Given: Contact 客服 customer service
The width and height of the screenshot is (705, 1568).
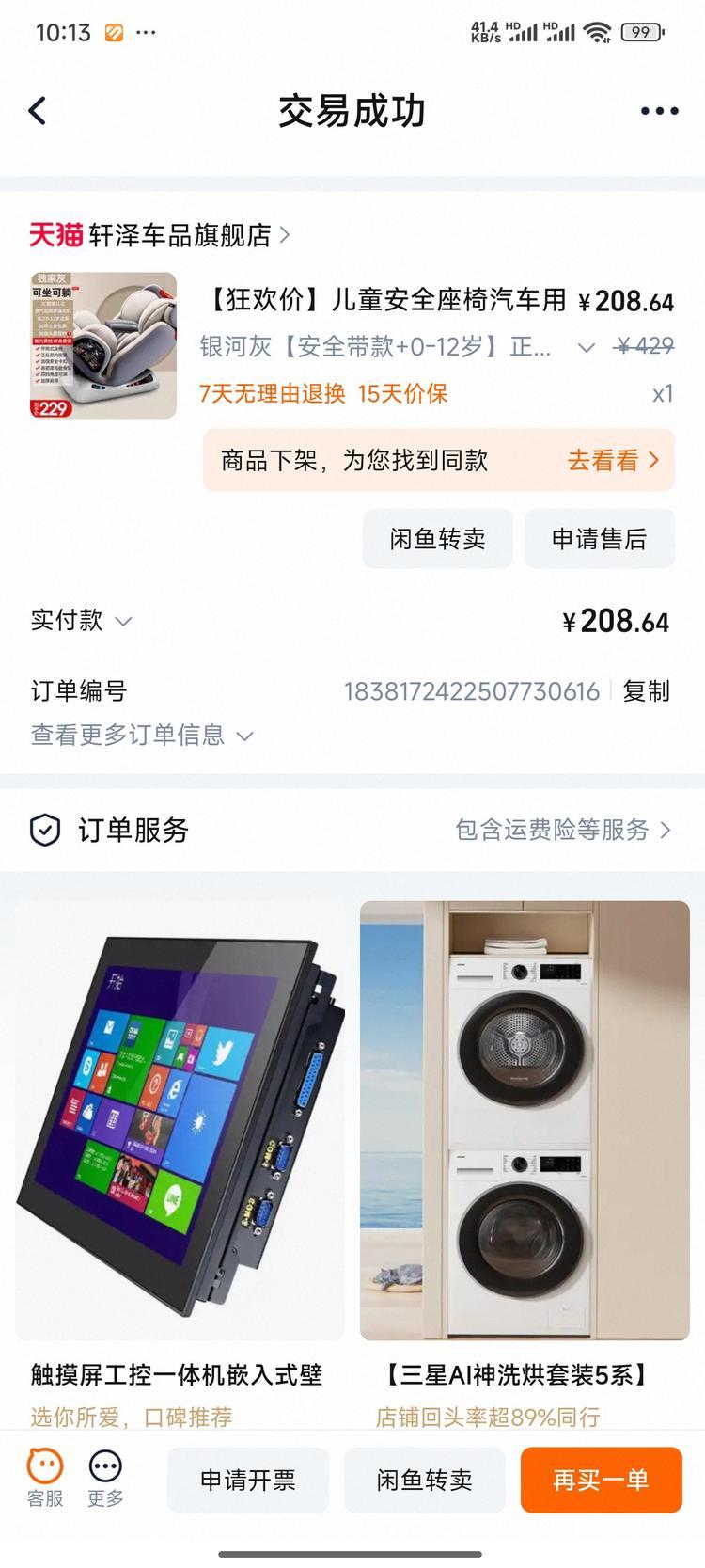Looking at the screenshot, I should pos(45,1478).
